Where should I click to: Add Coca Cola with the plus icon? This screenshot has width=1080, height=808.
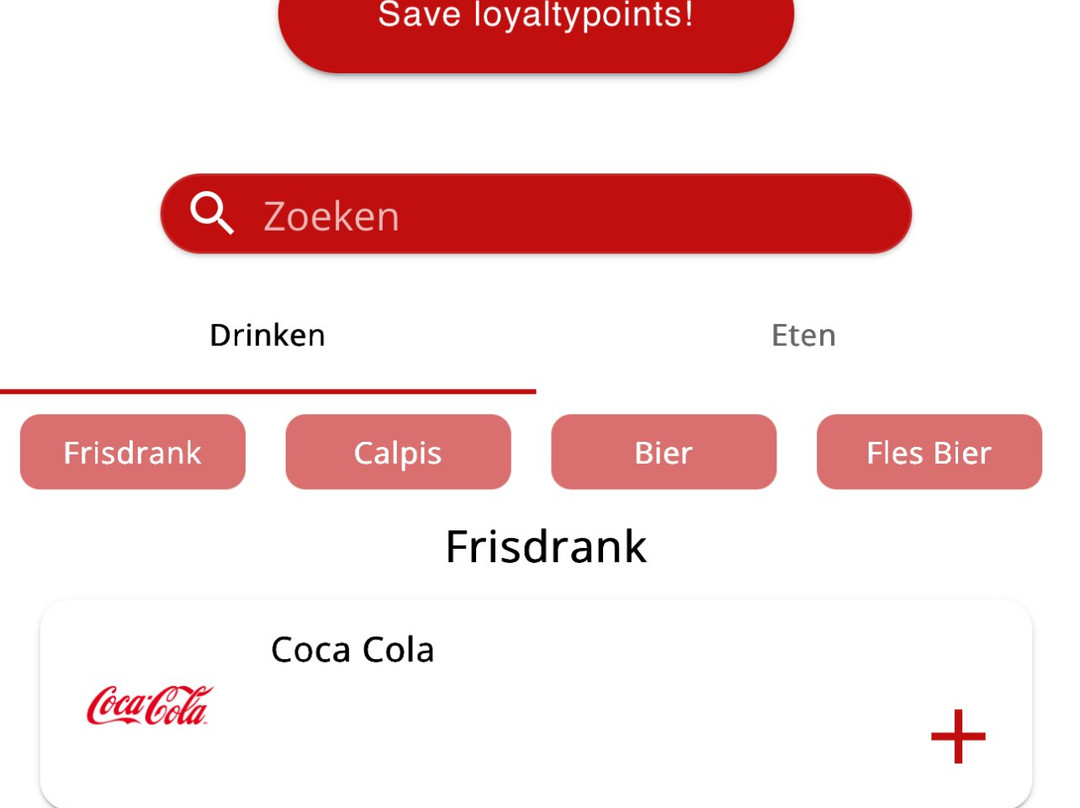click(958, 736)
